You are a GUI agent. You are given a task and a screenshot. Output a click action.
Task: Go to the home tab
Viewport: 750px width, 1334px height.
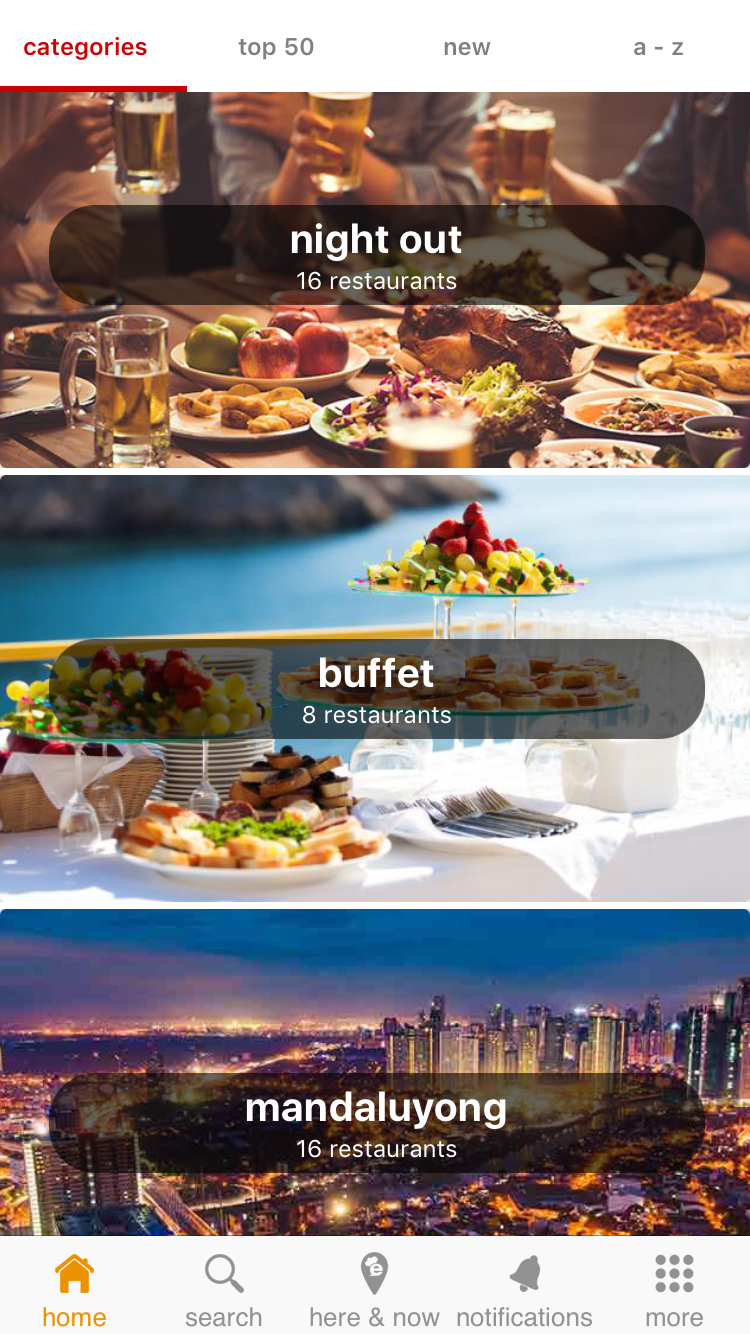coord(74,1290)
